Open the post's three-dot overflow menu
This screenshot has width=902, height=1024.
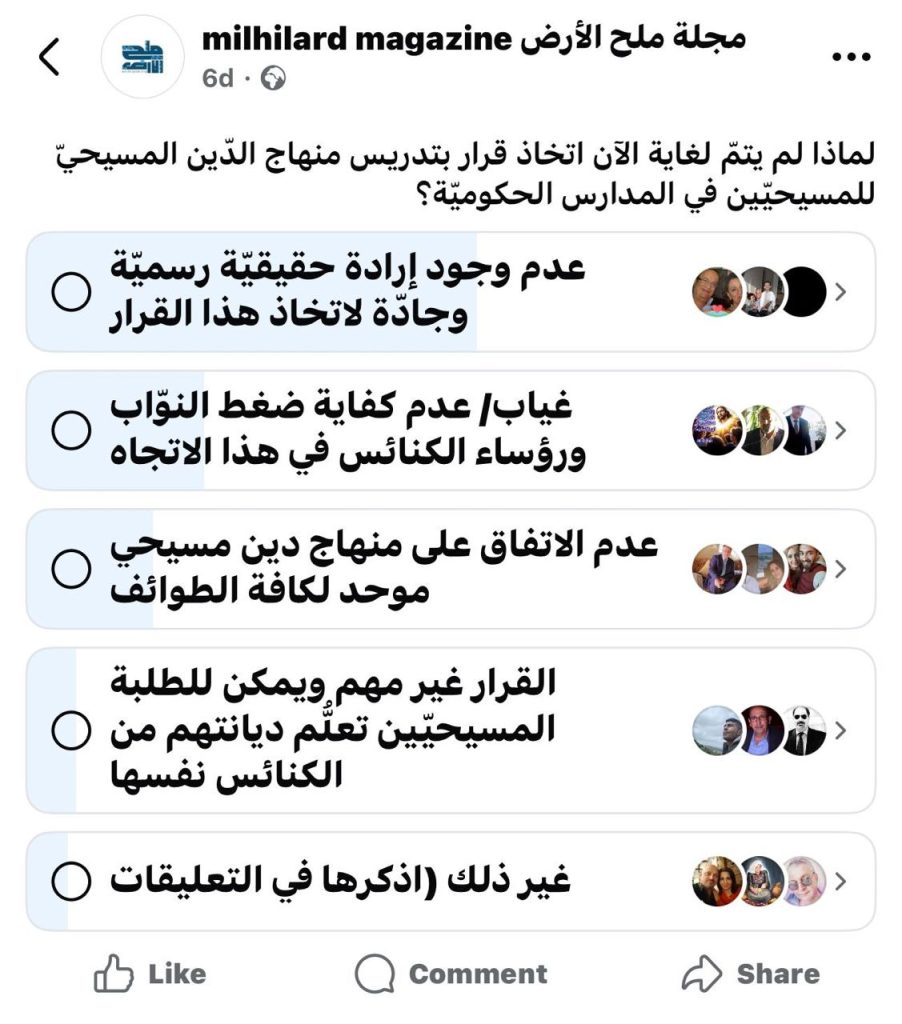tap(851, 58)
